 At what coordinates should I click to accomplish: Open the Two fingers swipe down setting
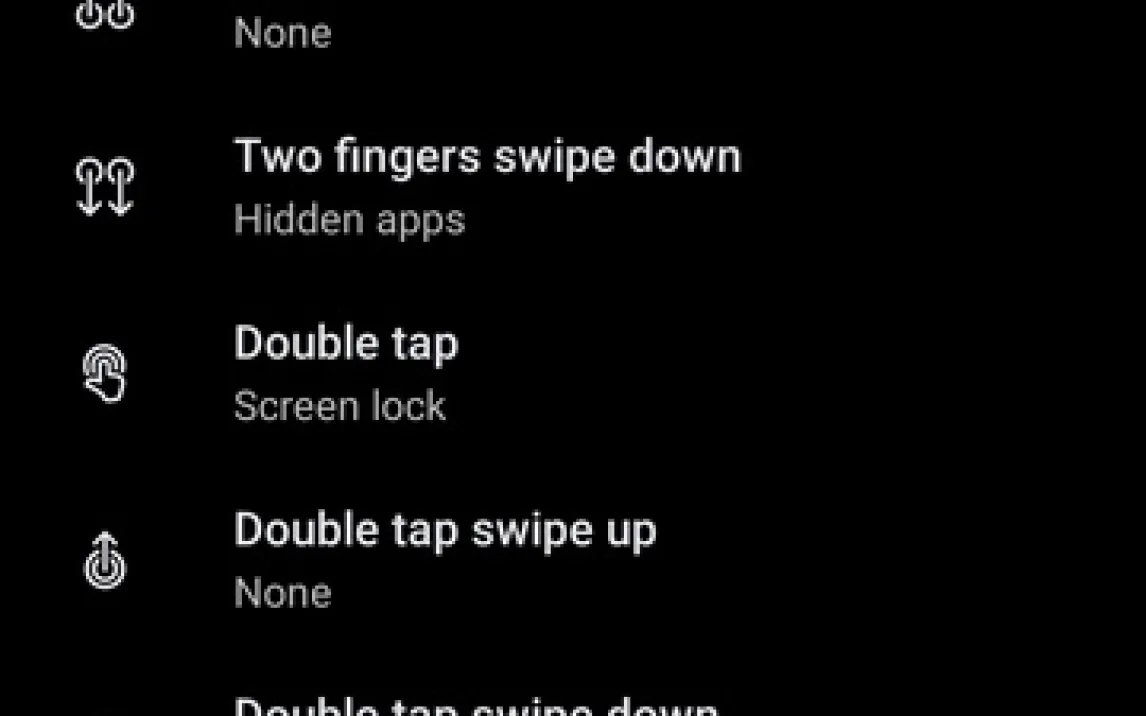(x=487, y=186)
